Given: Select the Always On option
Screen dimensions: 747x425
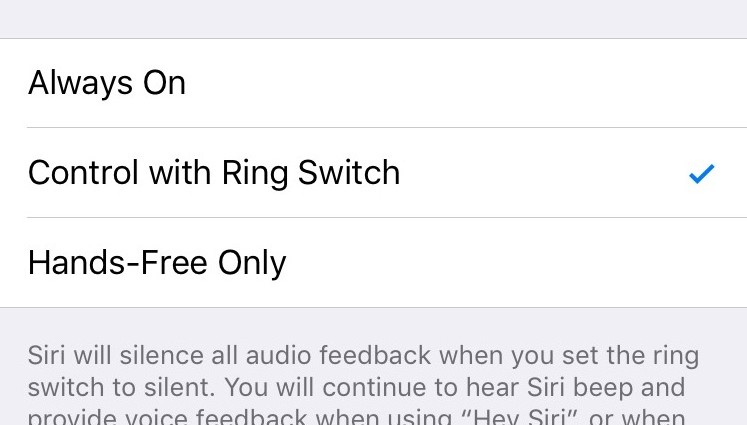Looking at the screenshot, I should pos(107,83).
